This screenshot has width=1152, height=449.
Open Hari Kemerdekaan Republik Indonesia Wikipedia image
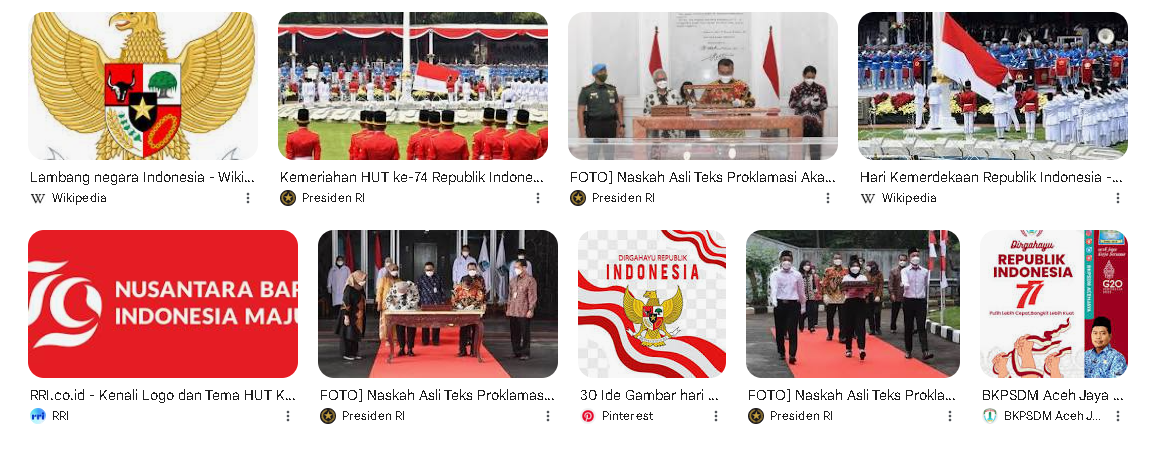click(x=992, y=86)
